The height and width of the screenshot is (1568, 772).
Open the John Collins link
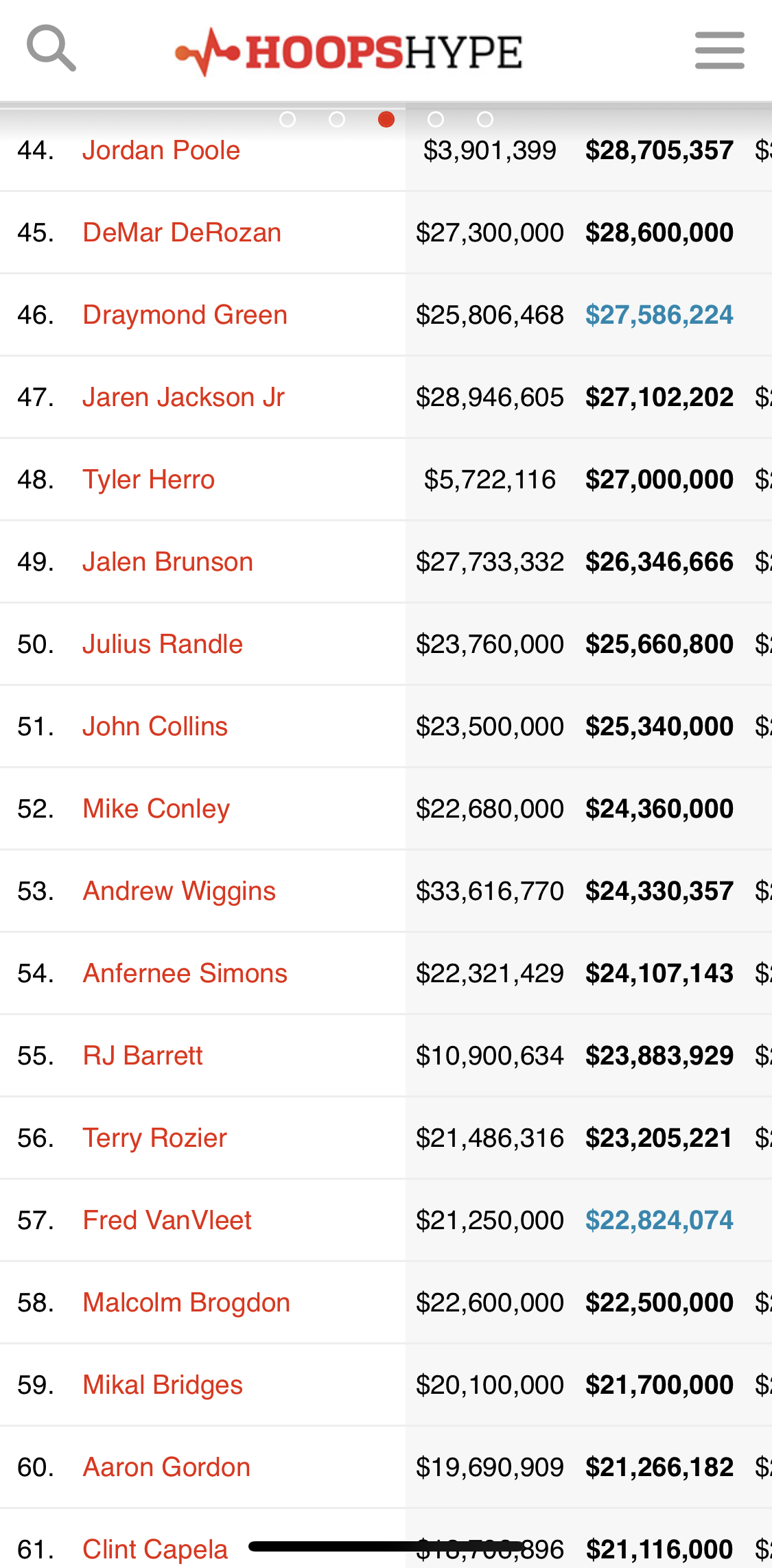tap(155, 726)
